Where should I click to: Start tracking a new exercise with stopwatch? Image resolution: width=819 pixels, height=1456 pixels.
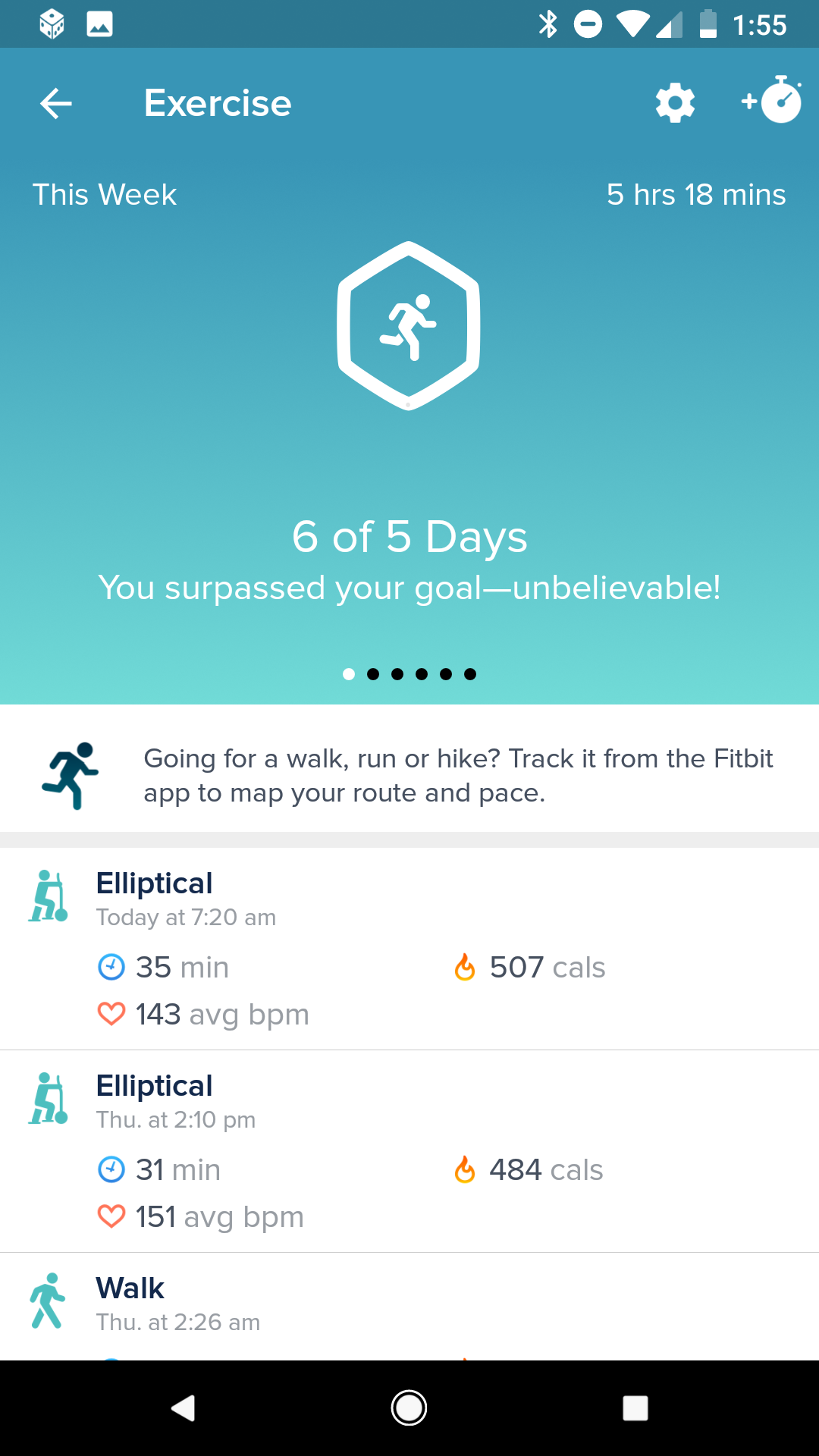click(772, 99)
